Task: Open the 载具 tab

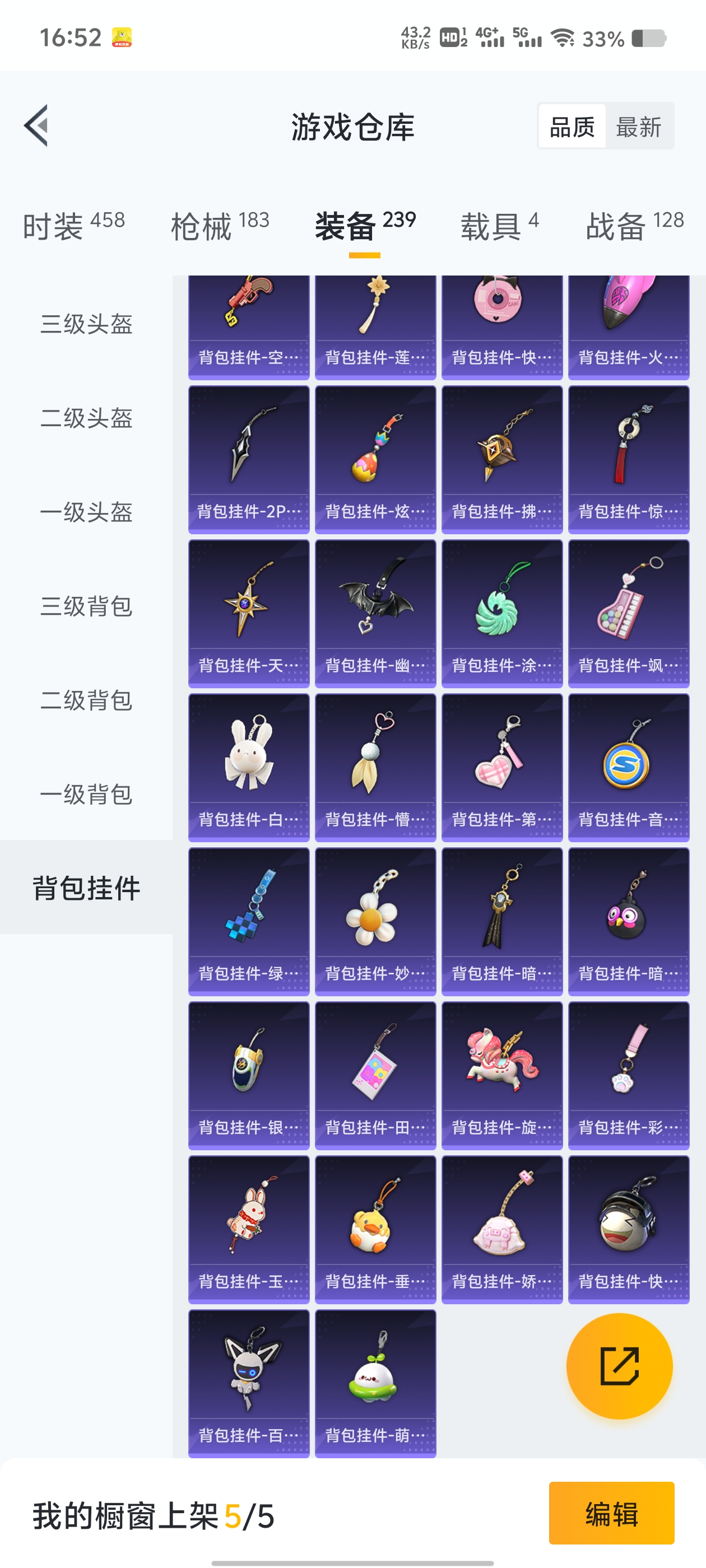Action: point(499,226)
